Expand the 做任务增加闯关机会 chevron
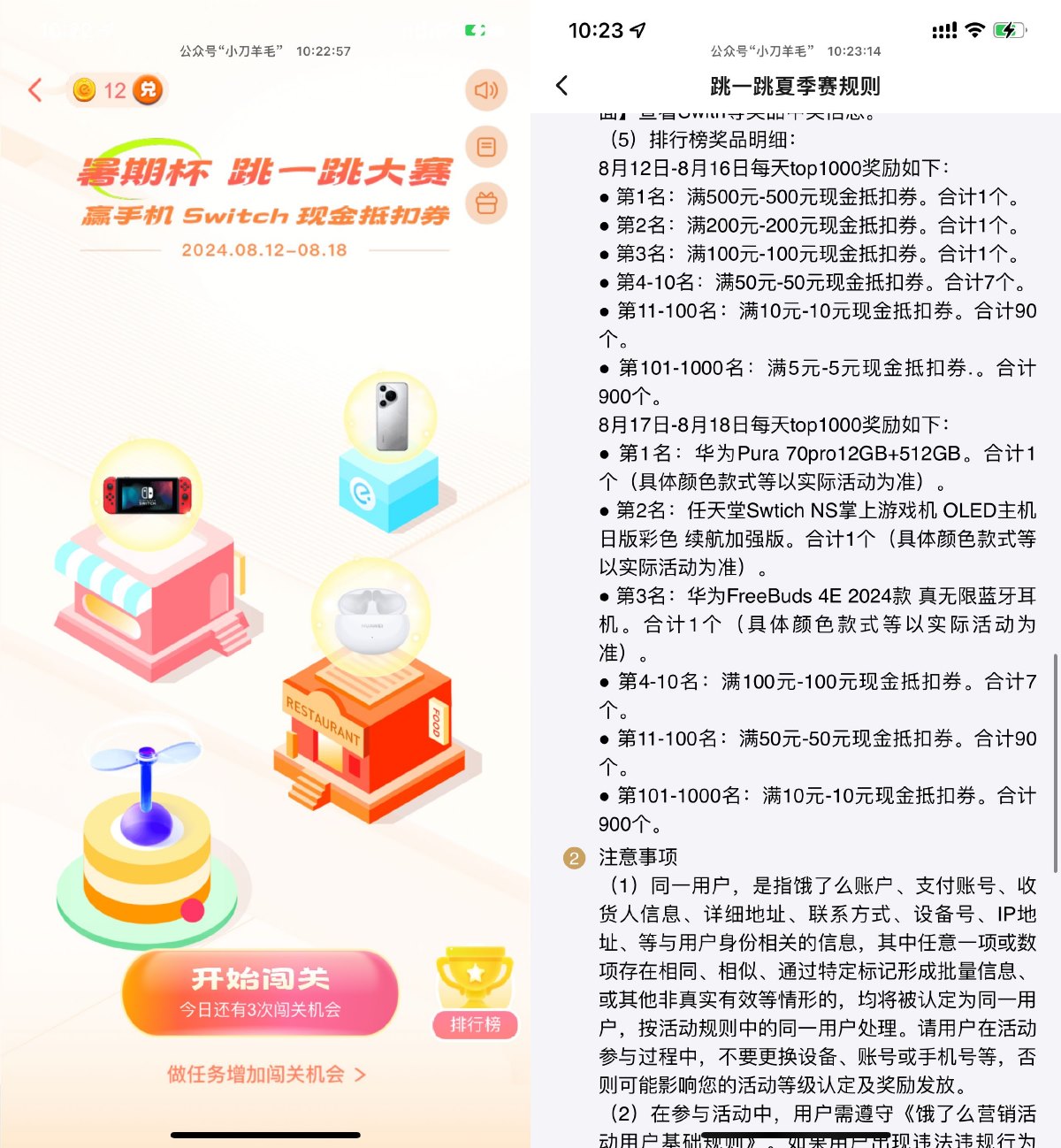The width and height of the screenshot is (1061, 1148). 359,1075
